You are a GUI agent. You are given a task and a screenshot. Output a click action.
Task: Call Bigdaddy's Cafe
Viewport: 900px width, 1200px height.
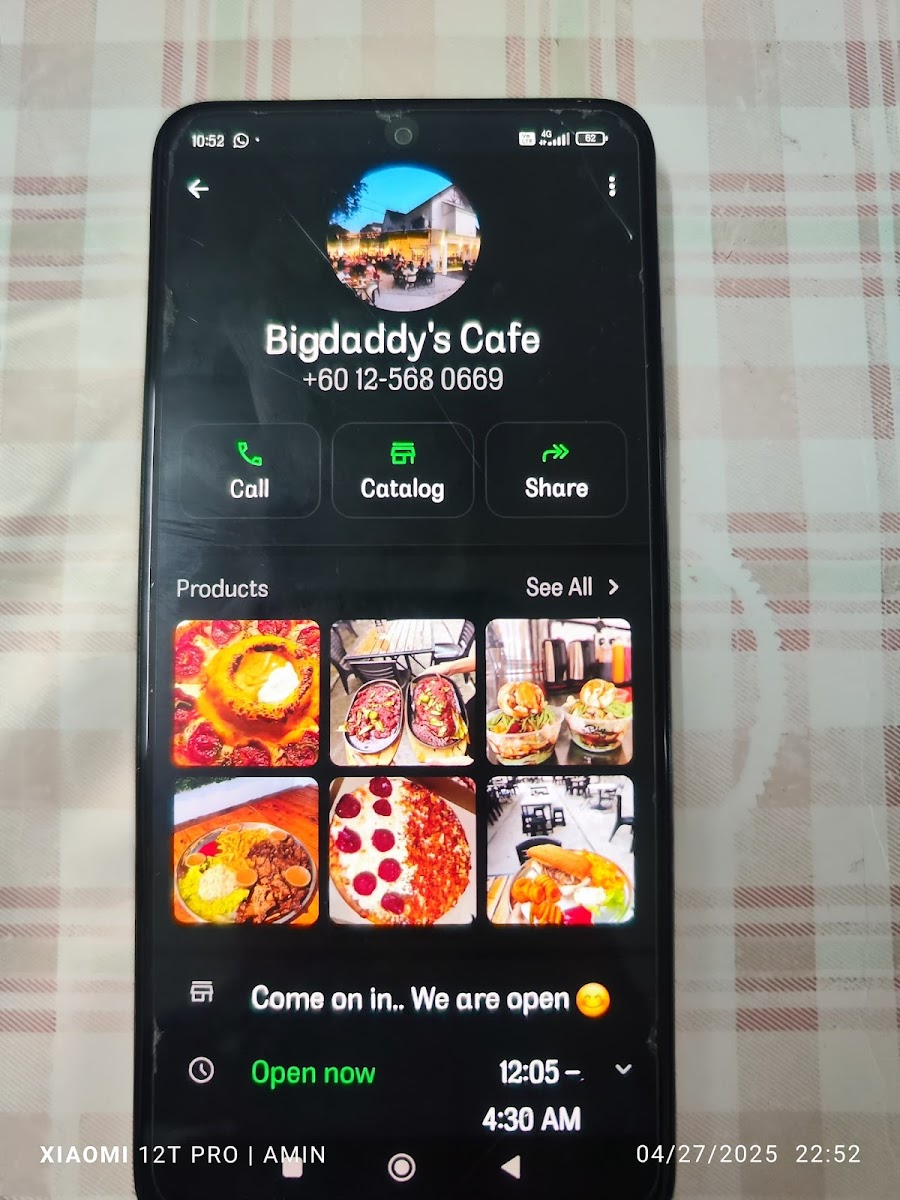(x=250, y=470)
